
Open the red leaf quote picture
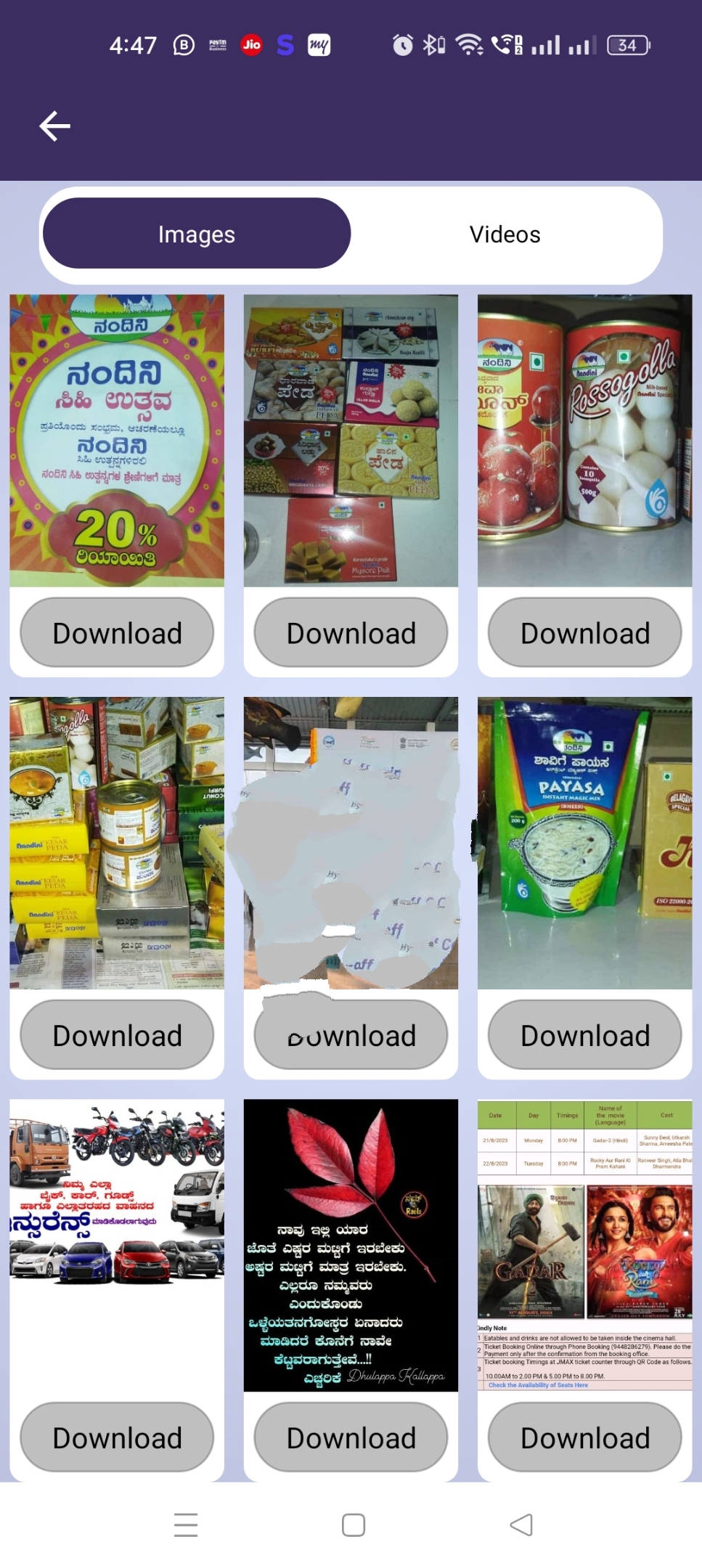tap(351, 1245)
